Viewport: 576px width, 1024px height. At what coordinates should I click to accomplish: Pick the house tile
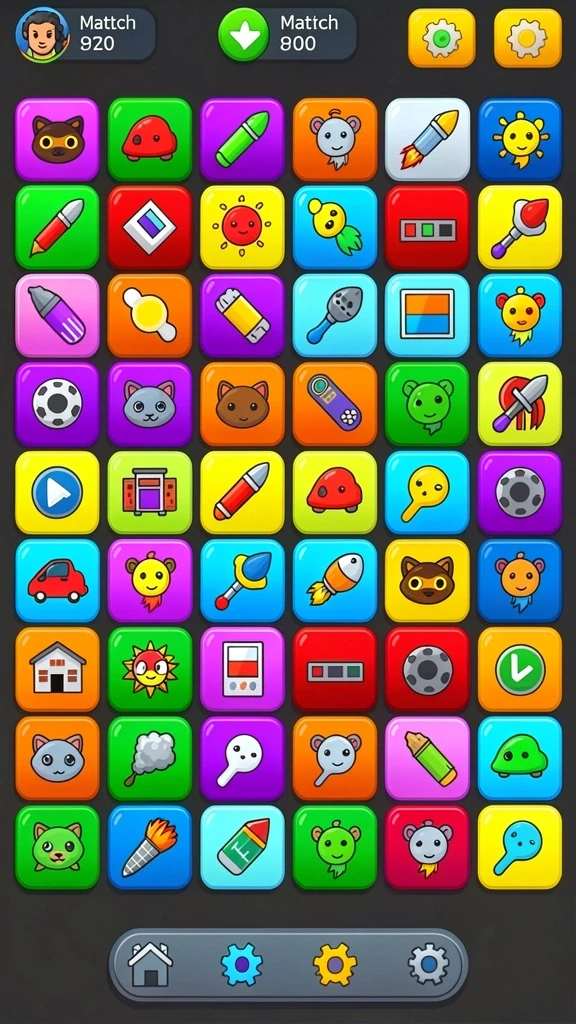(x=57, y=669)
